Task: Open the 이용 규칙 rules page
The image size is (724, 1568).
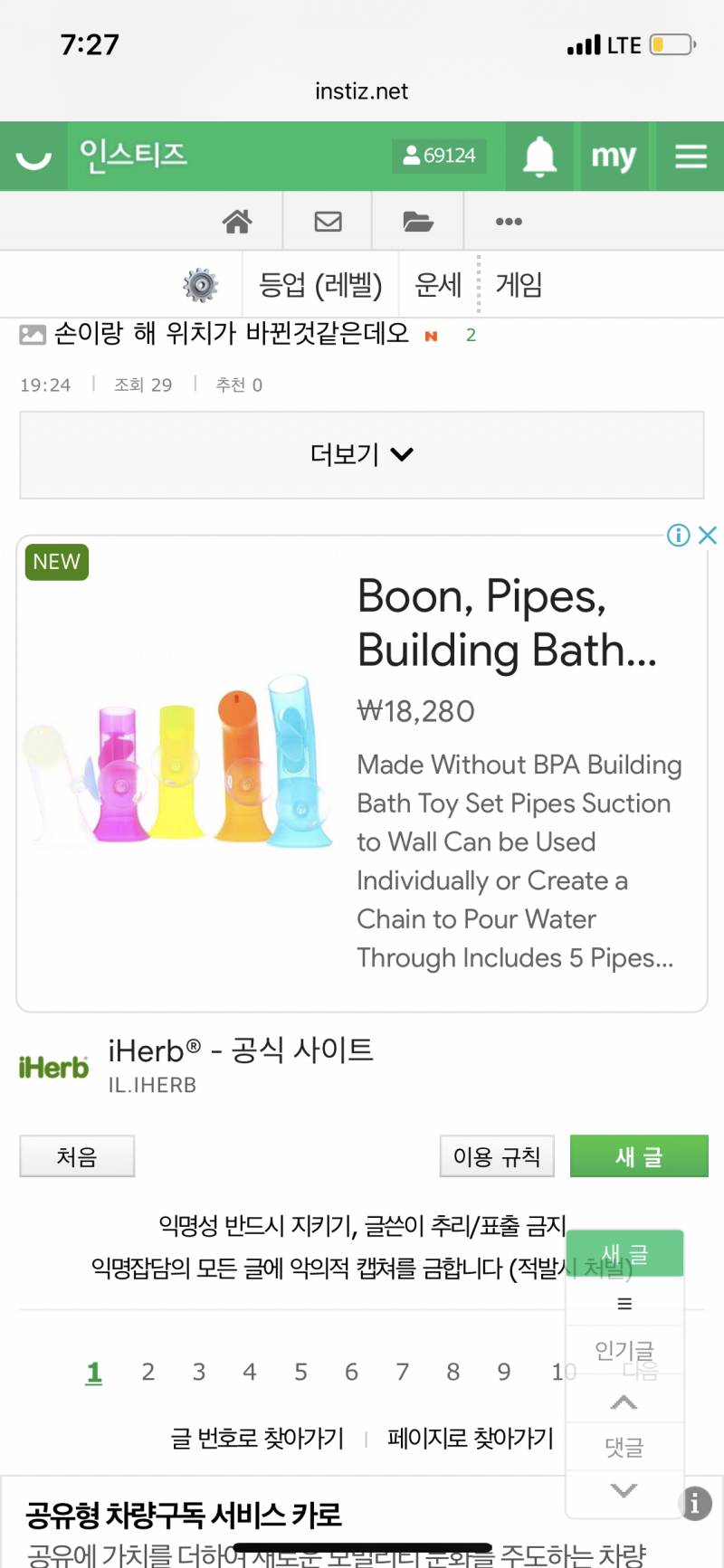Action: pos(497,1155)
